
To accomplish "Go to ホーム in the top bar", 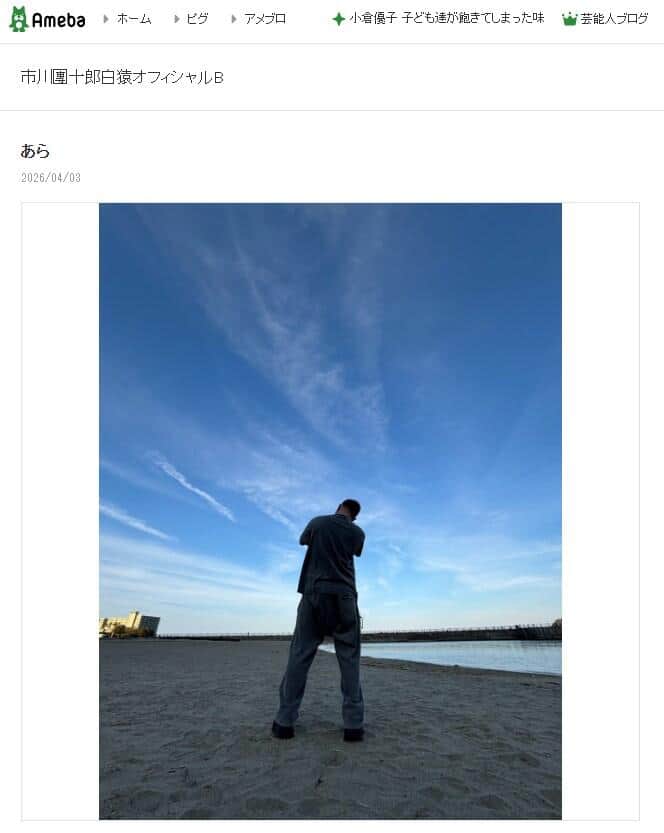I will [133, 19].
